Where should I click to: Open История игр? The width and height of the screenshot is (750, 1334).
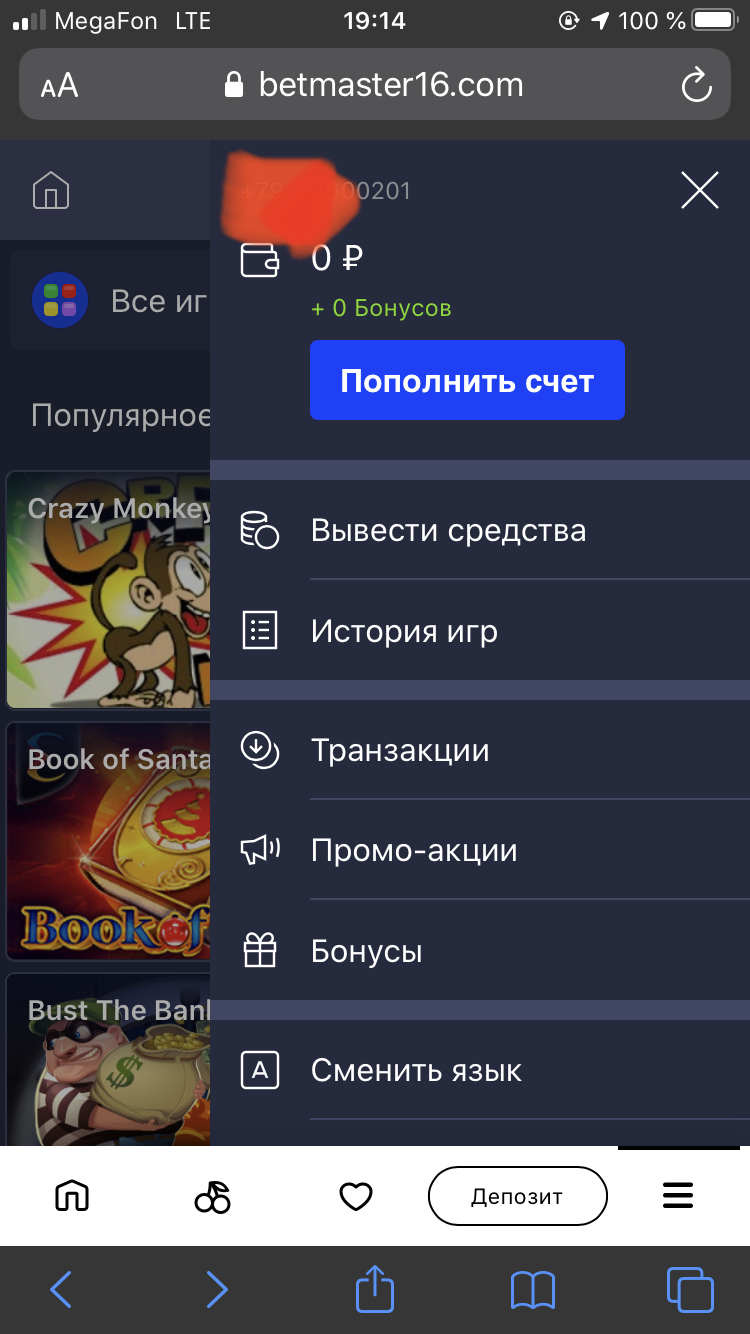[x=404, y=631]
